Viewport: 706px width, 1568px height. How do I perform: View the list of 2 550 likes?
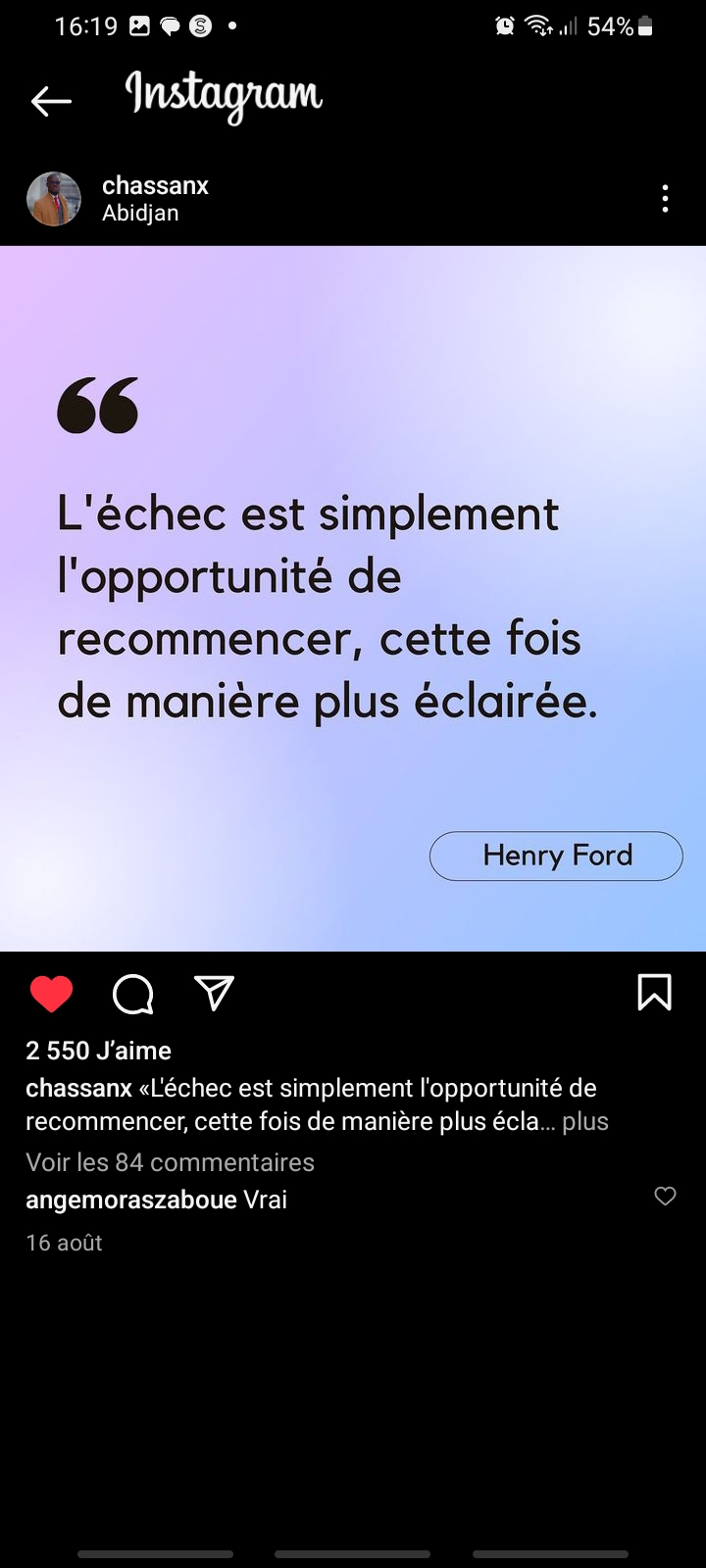coord(98,1051)
